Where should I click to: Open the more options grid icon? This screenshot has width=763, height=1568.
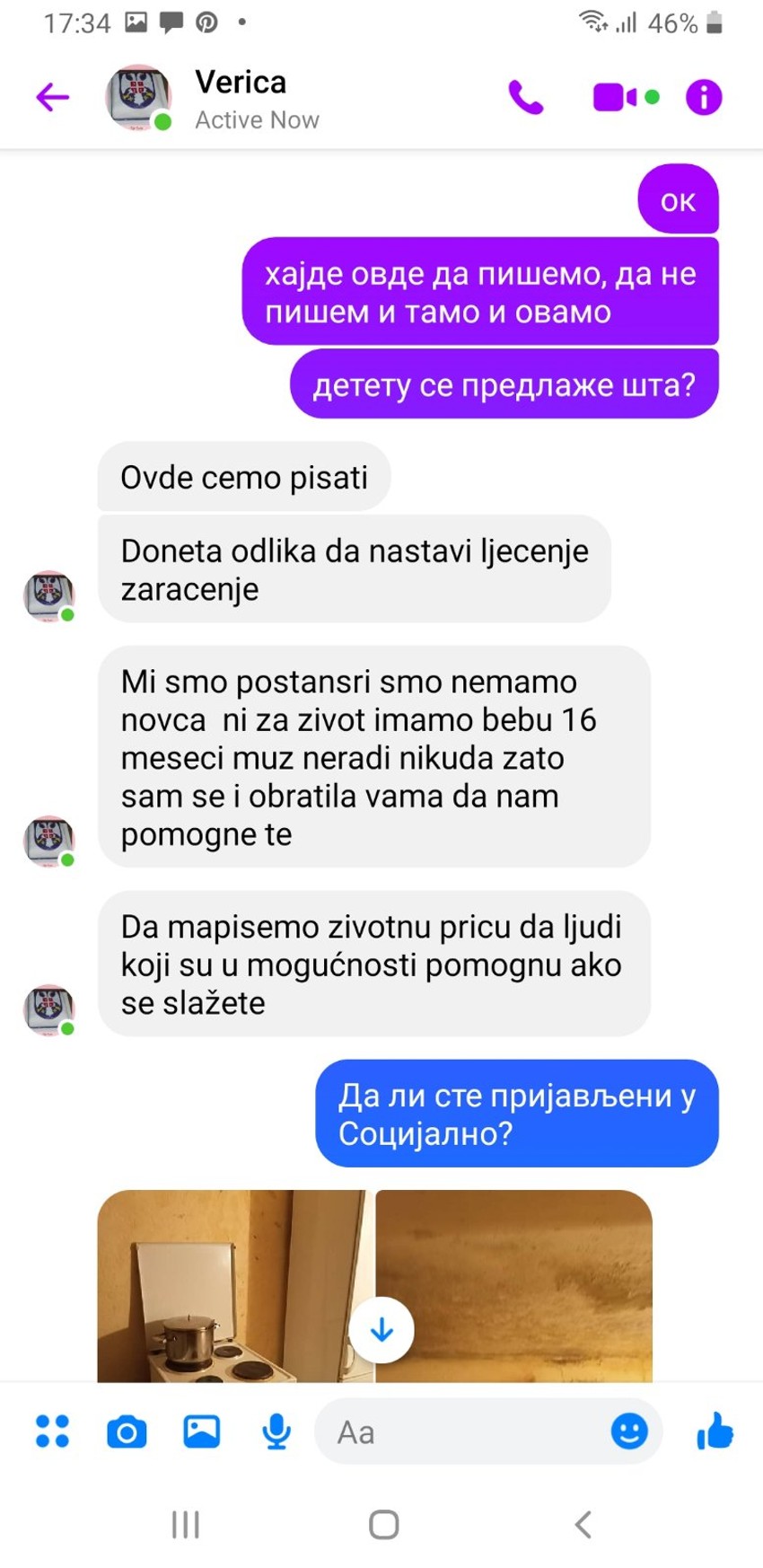click(52, 1431)
